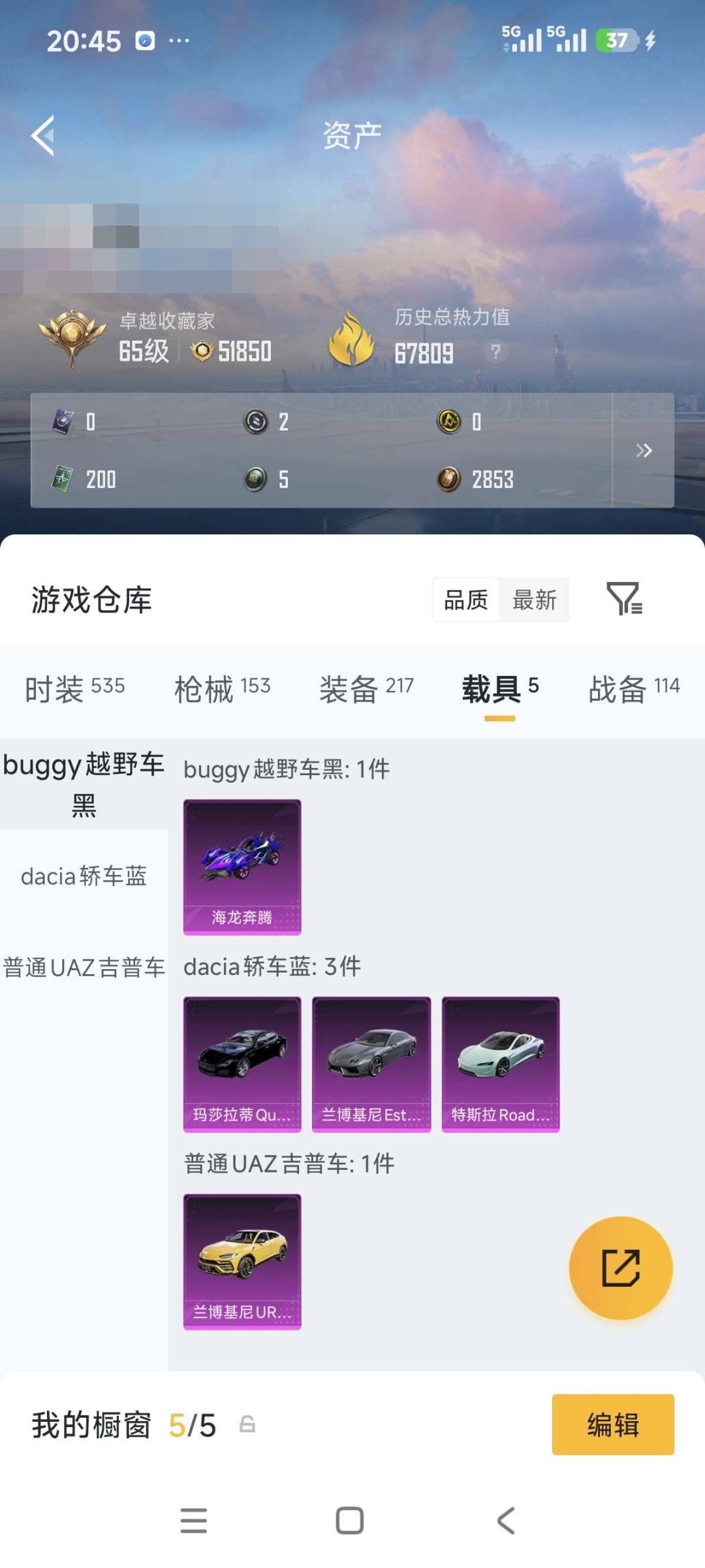Screen dimensions: 705x1568
Task: Tap the 海龙奔腾 vehicle thumbnail
Action: (x=242, y=866)
